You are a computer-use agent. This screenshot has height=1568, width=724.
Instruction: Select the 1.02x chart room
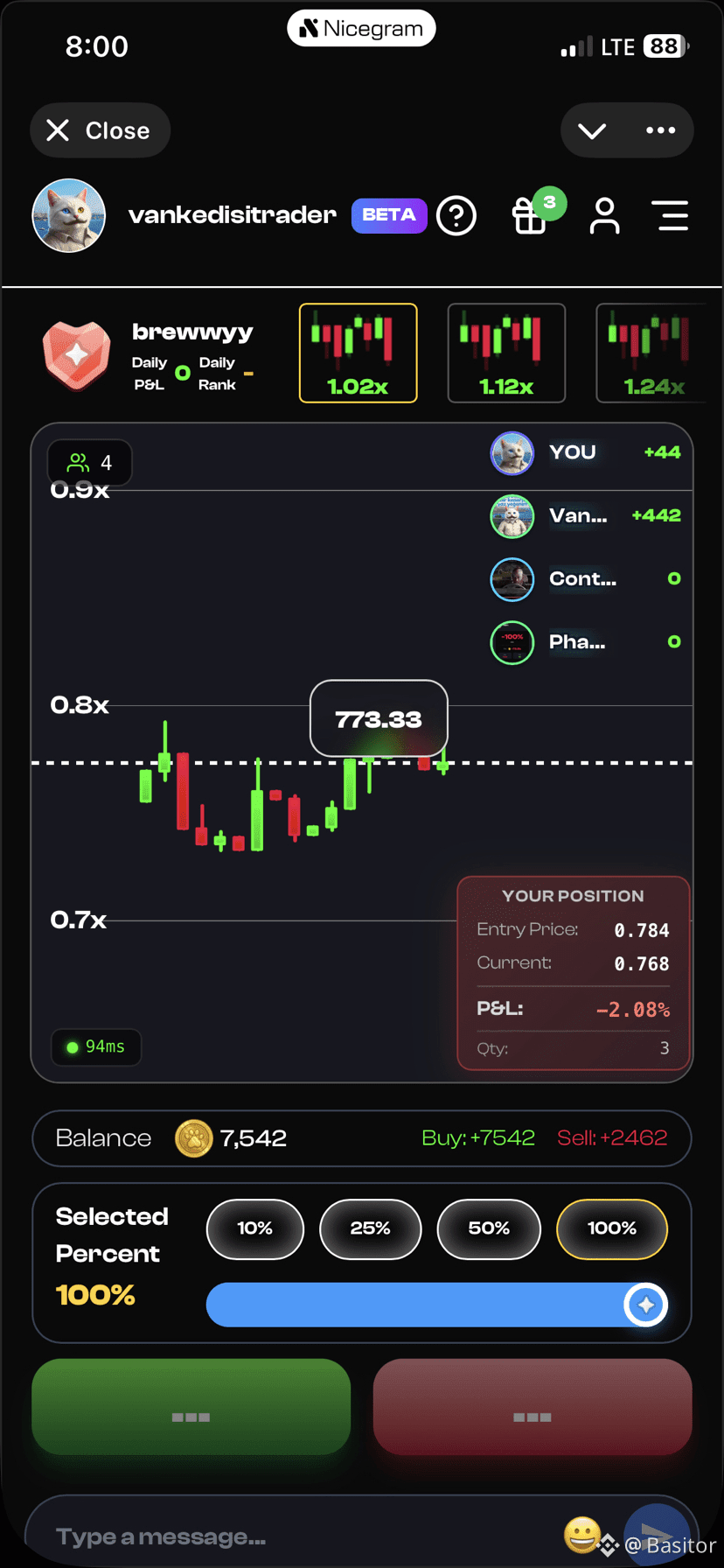click(x=358, y=353)
